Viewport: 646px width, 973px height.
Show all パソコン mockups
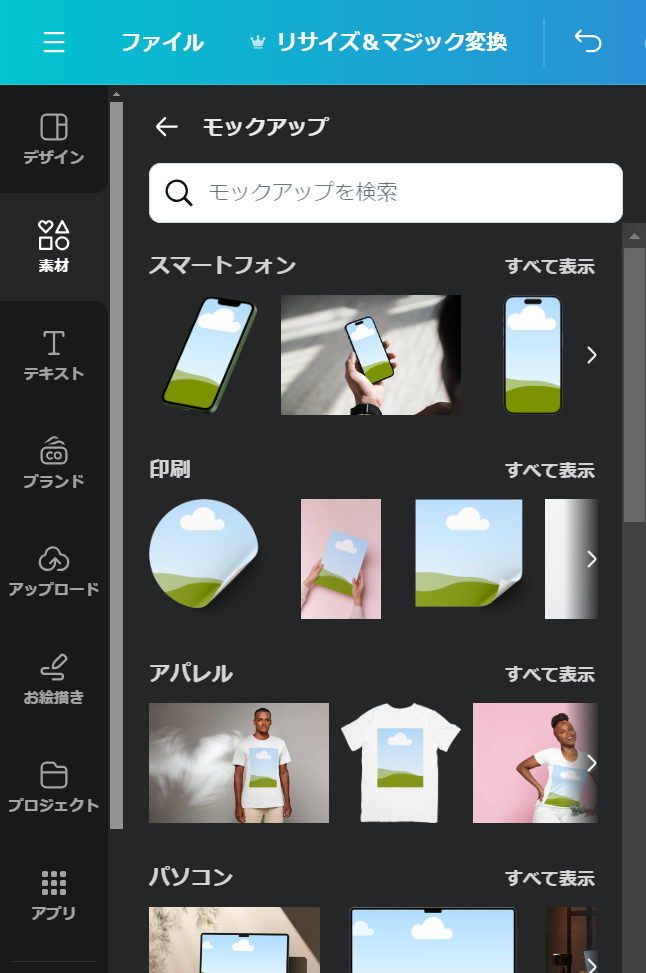click(550, 879)
